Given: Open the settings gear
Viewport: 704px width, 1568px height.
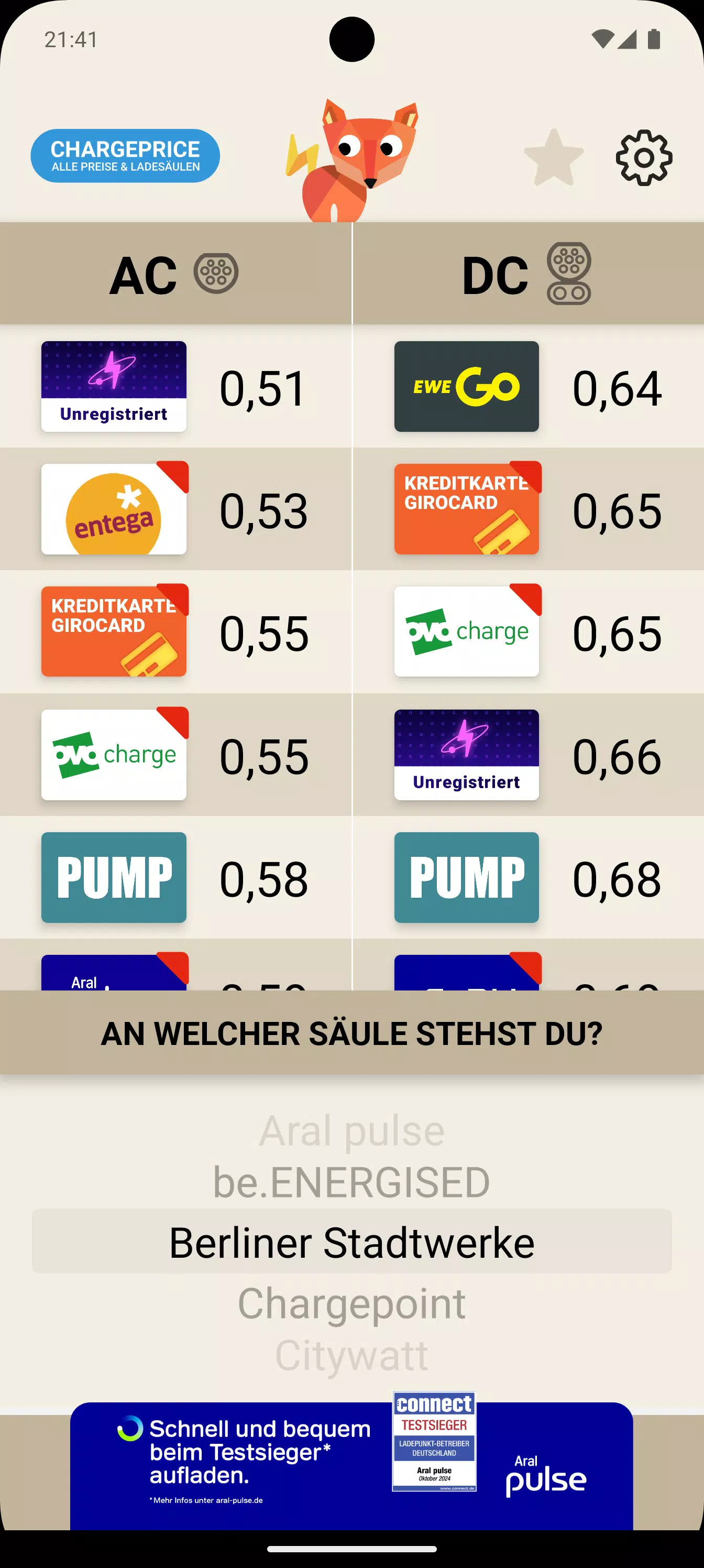Looking at the screenshot, I should click(644, 158).
